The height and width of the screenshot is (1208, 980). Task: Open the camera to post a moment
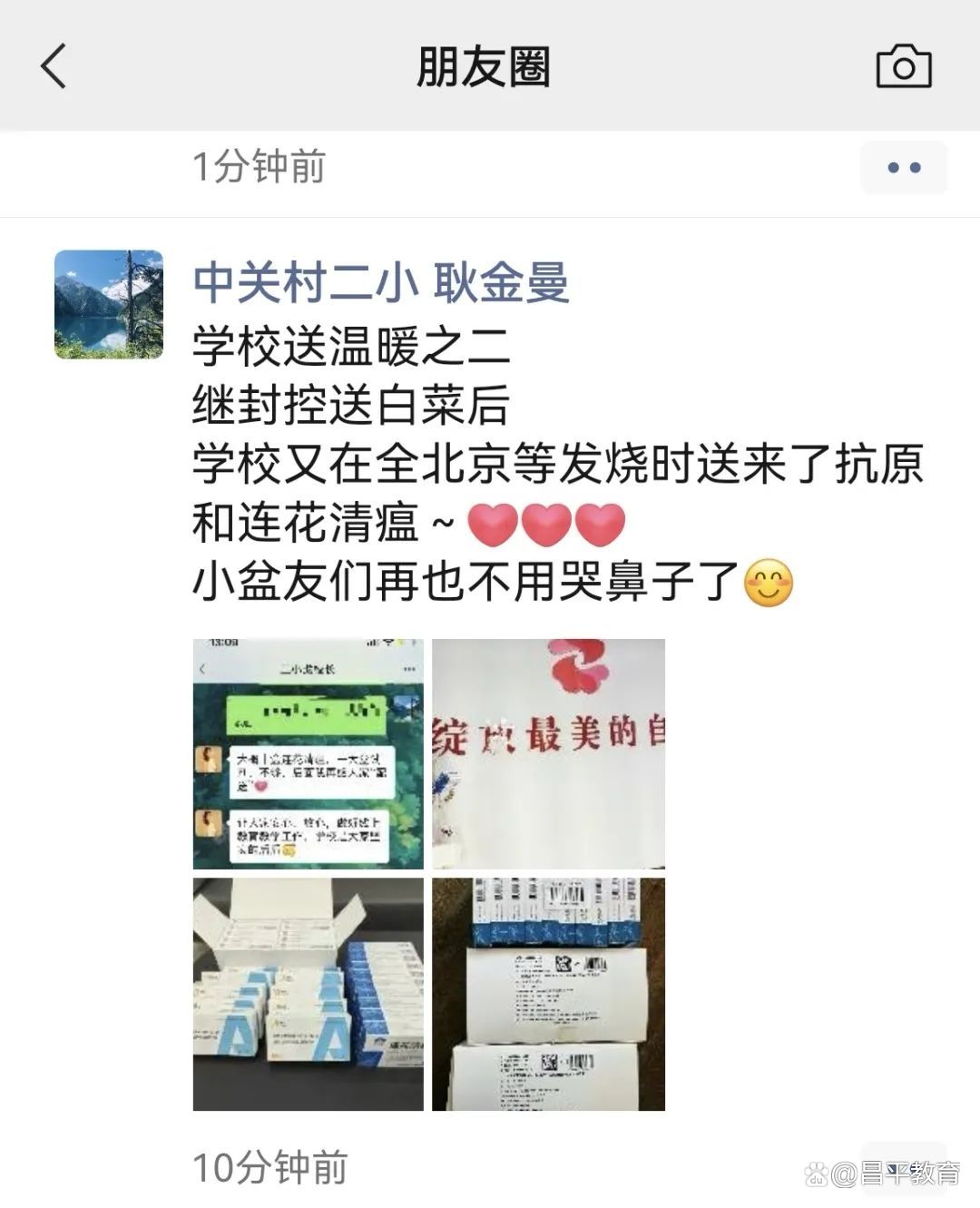[x=903, y=67]
